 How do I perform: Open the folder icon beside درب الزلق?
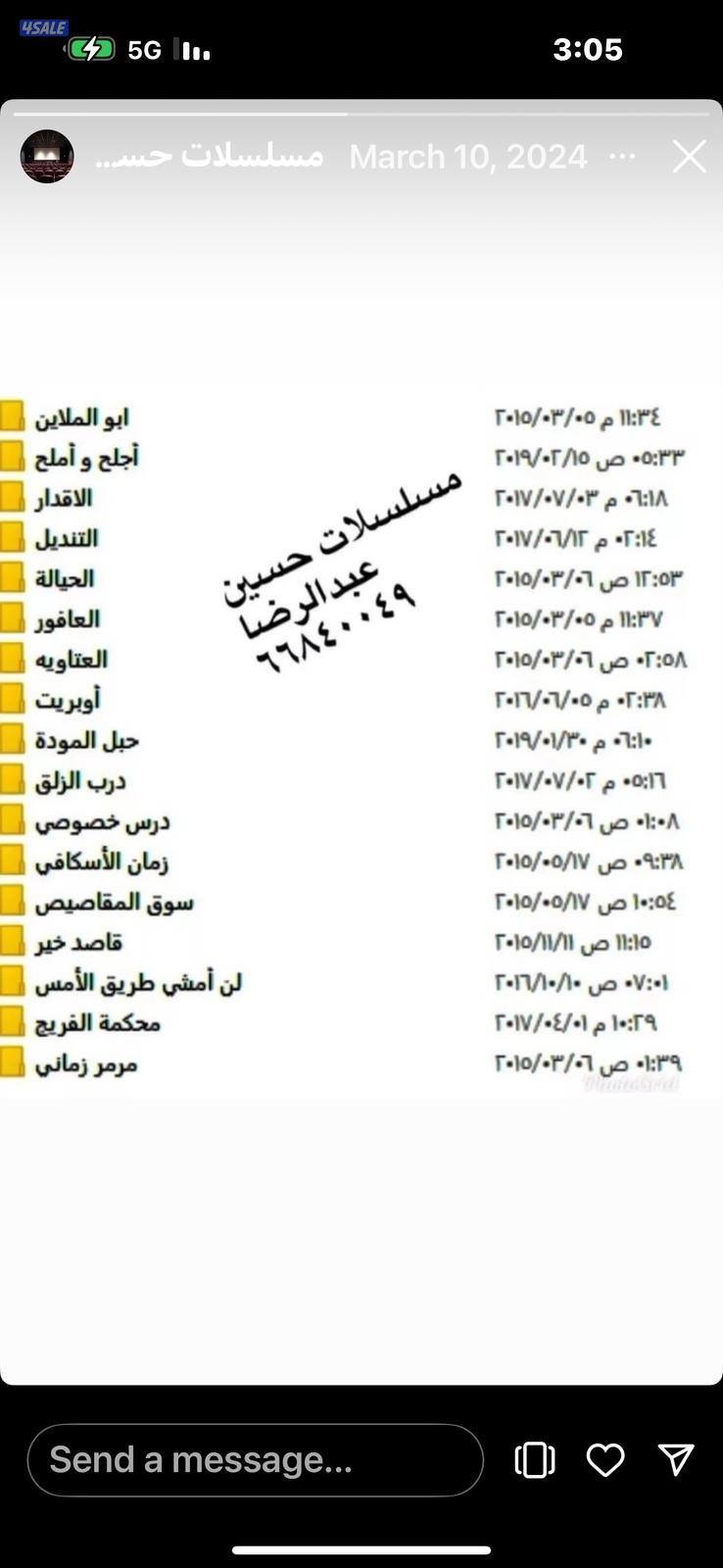pyautogui.click(x=14, y=779)
